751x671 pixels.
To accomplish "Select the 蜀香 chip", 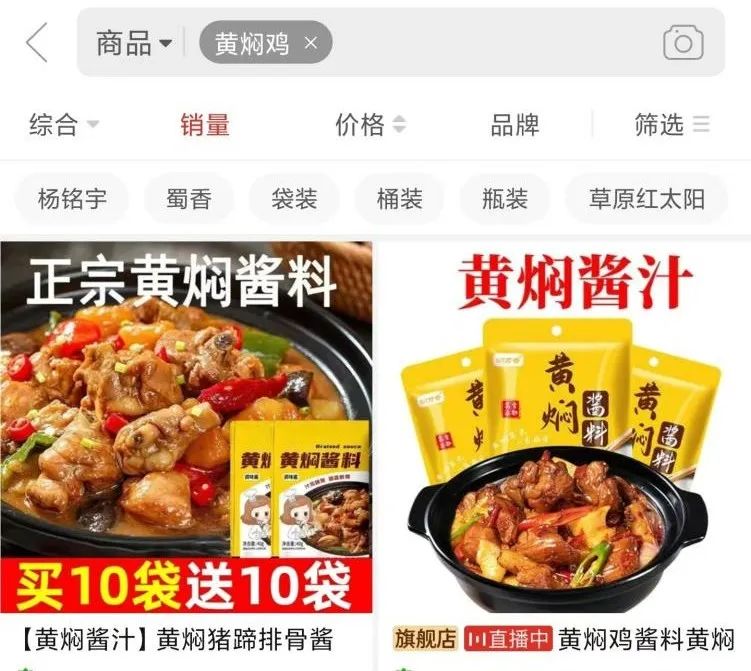I will click(x=189, y=199).
